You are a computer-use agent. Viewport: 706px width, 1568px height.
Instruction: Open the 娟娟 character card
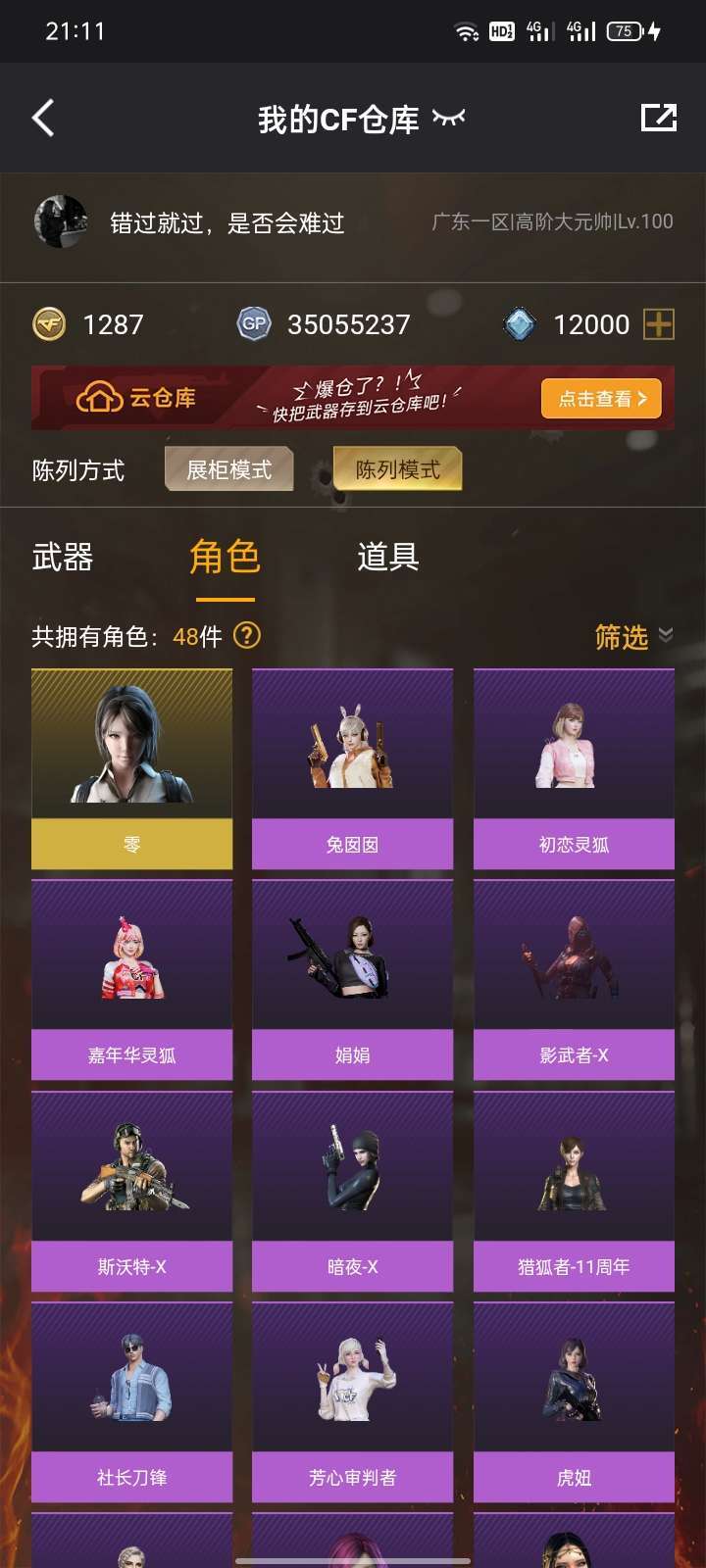[353, 980]
